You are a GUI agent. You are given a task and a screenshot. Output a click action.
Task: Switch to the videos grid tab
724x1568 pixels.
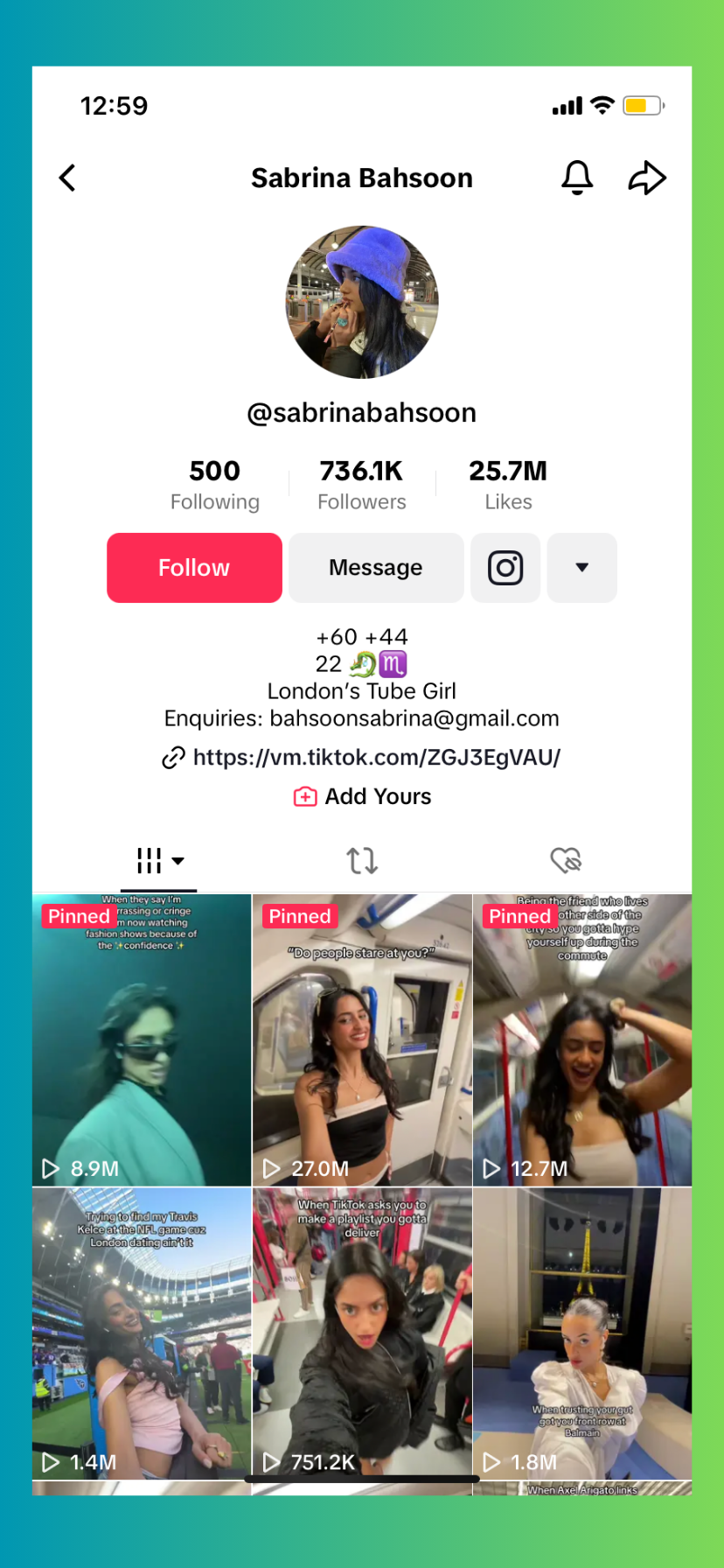(x=159, y=861)
